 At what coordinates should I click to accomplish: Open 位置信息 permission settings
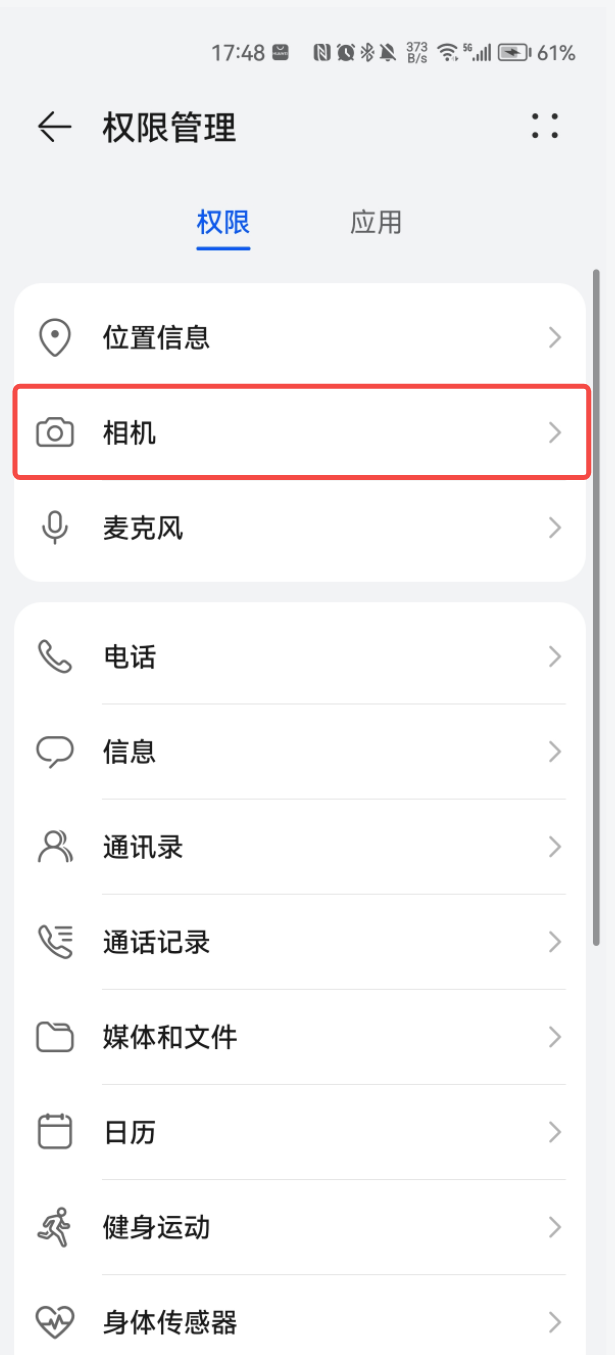click(300, 337)
